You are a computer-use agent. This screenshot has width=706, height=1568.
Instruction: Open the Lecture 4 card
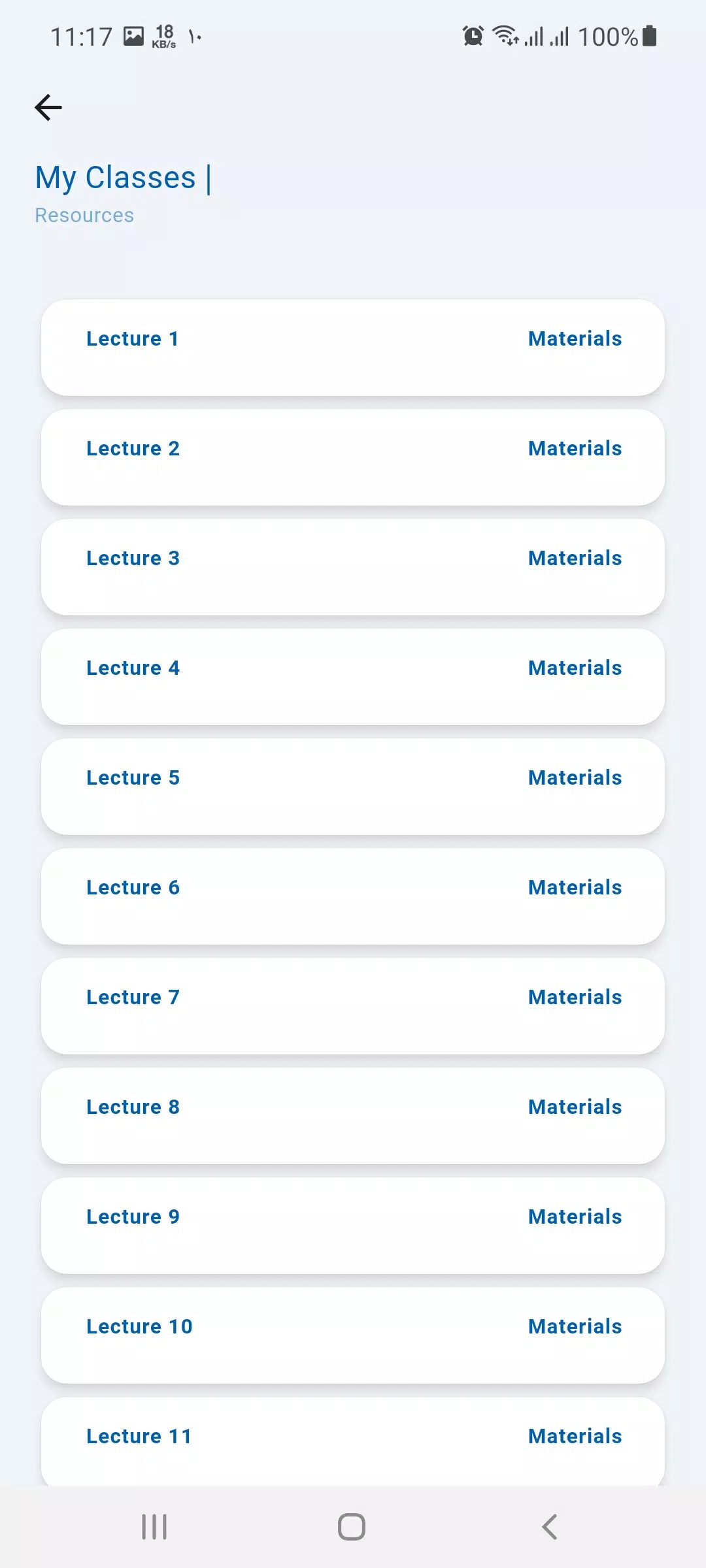pyautogui.click(x=353, y=677)
